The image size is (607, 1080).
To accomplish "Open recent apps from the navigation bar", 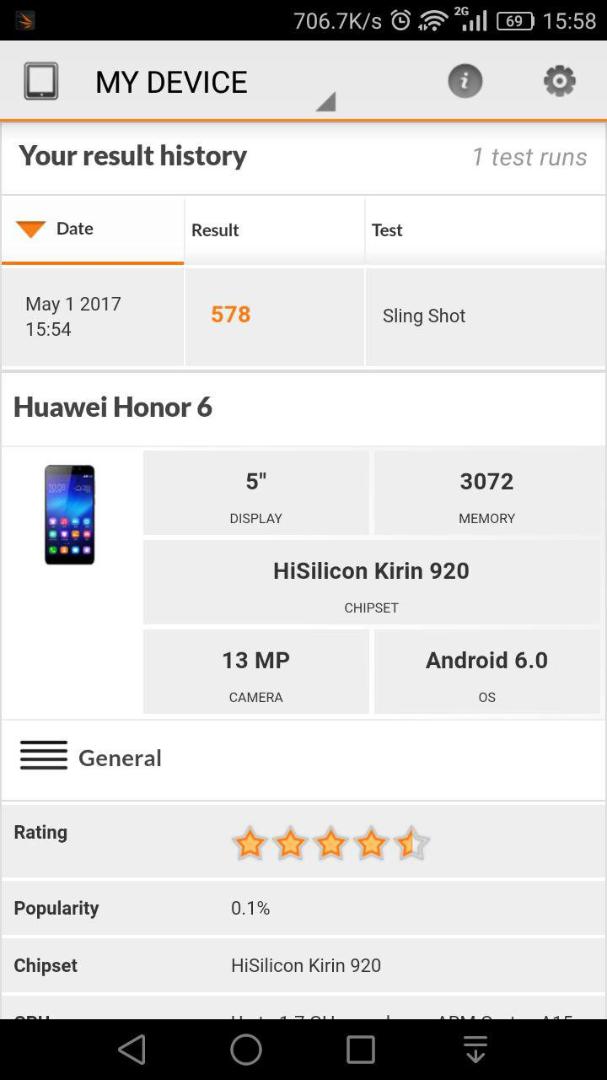I will point(360,1050).
